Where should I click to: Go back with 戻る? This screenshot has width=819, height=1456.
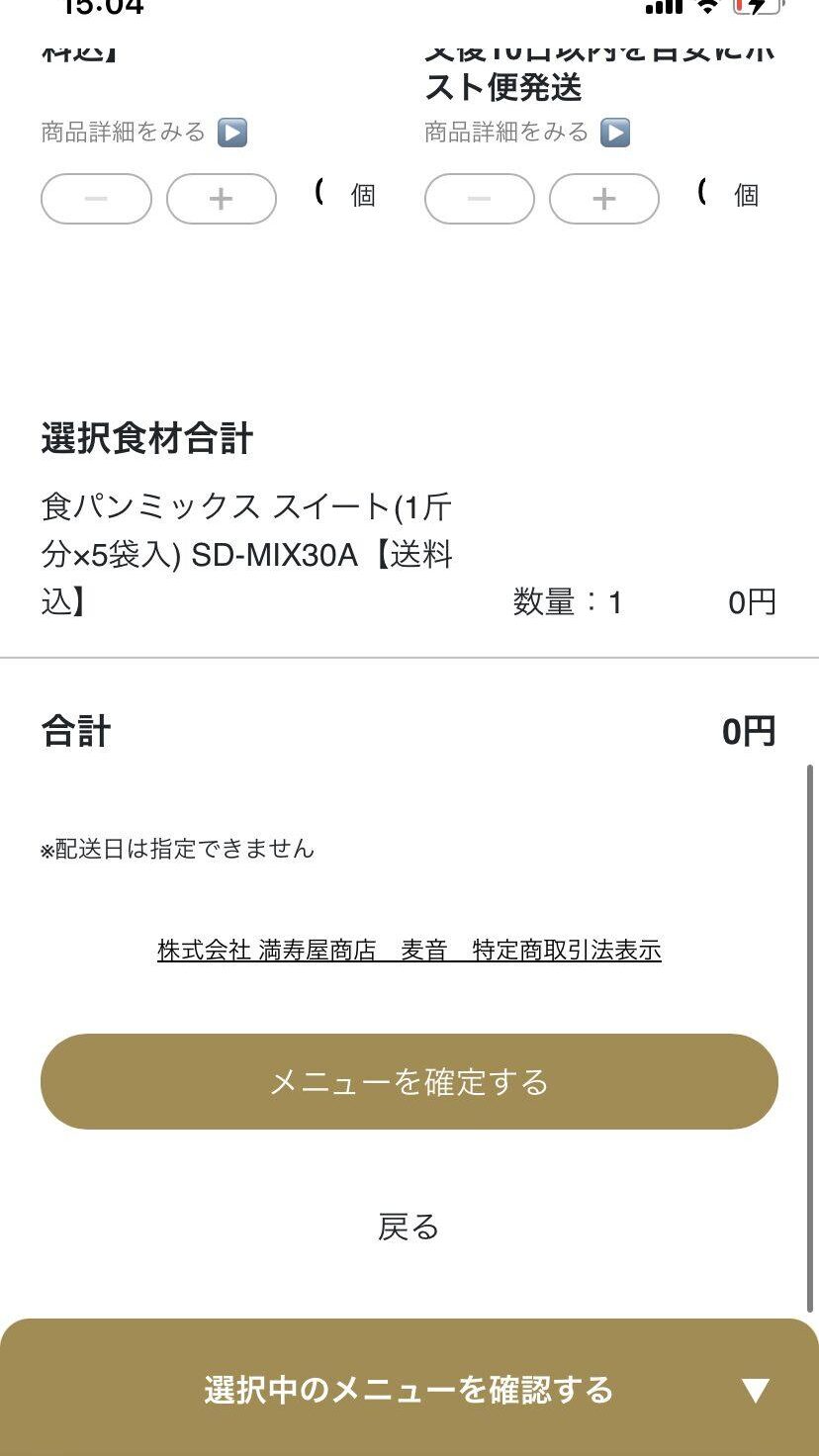tap(409, 1227)
